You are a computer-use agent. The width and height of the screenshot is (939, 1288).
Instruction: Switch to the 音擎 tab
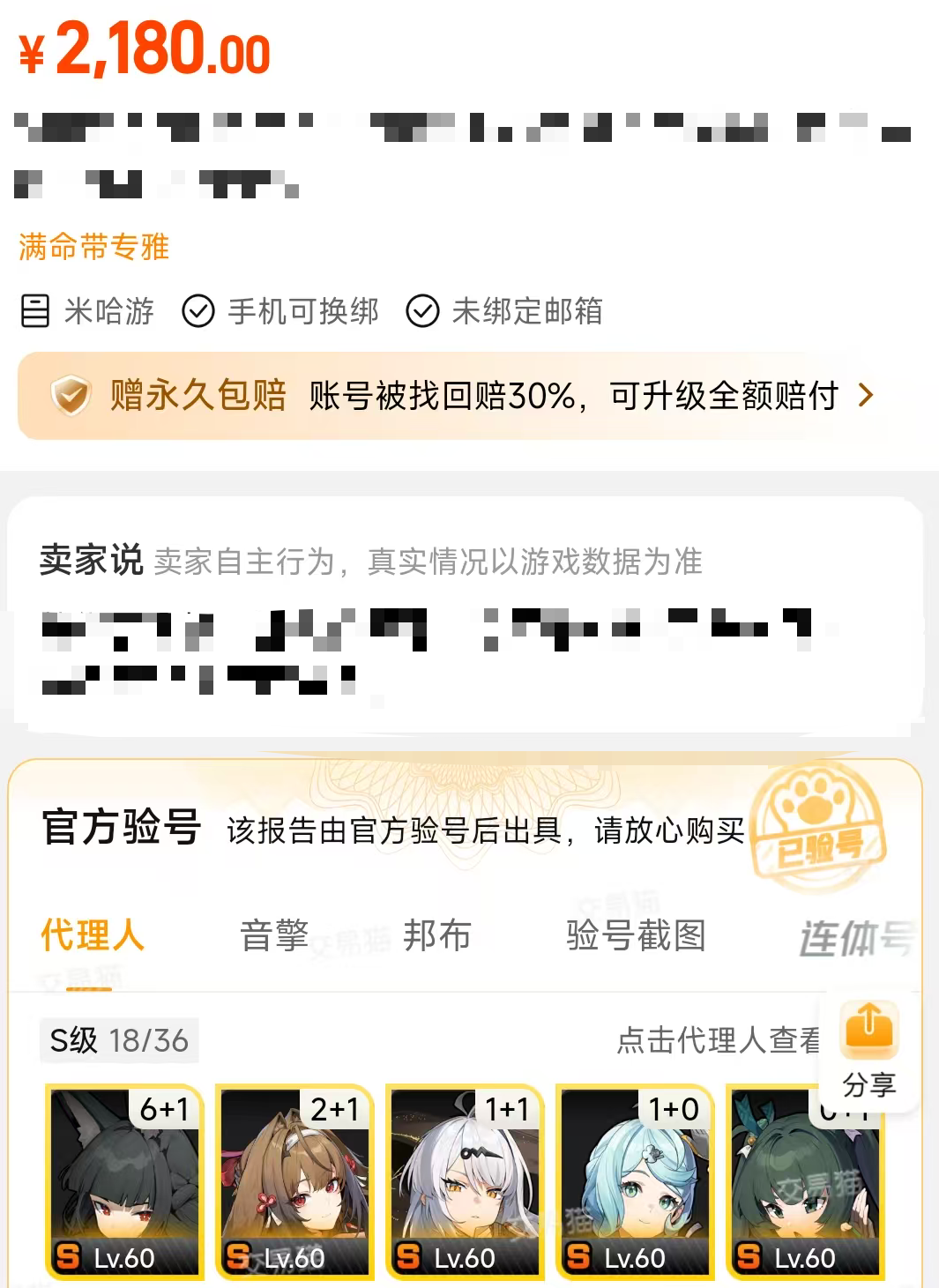pyautogui.click(x=273, y=935)
